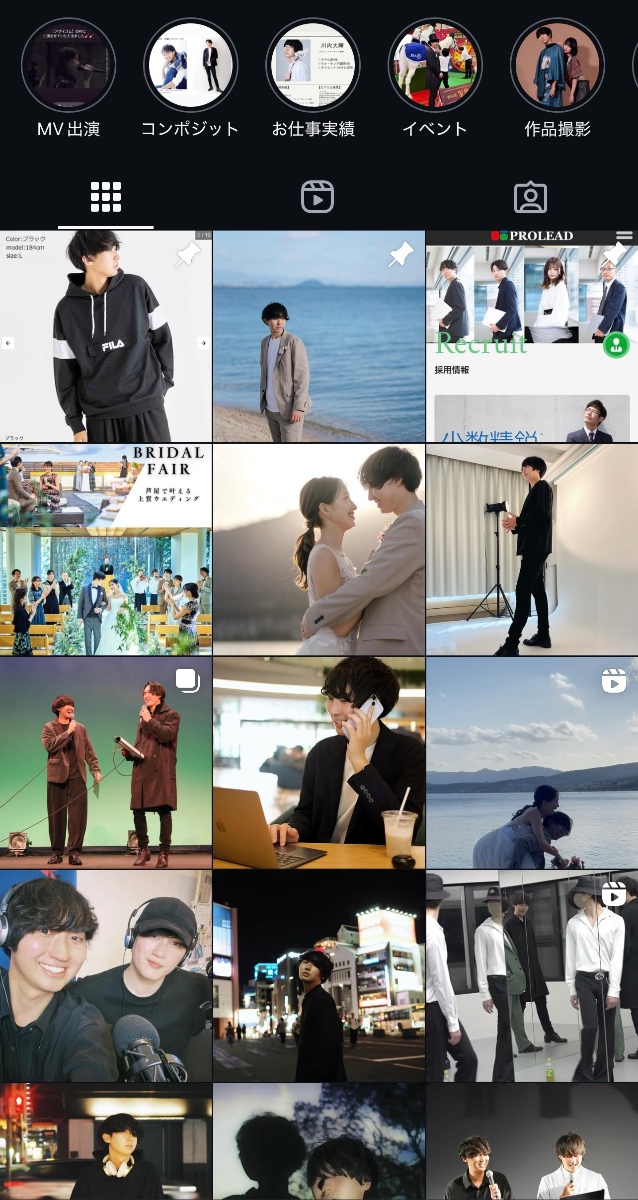Open the headphones and microphone post
Image resolution: width=638 pixels, height=1200 pixels.
(105, 976)
